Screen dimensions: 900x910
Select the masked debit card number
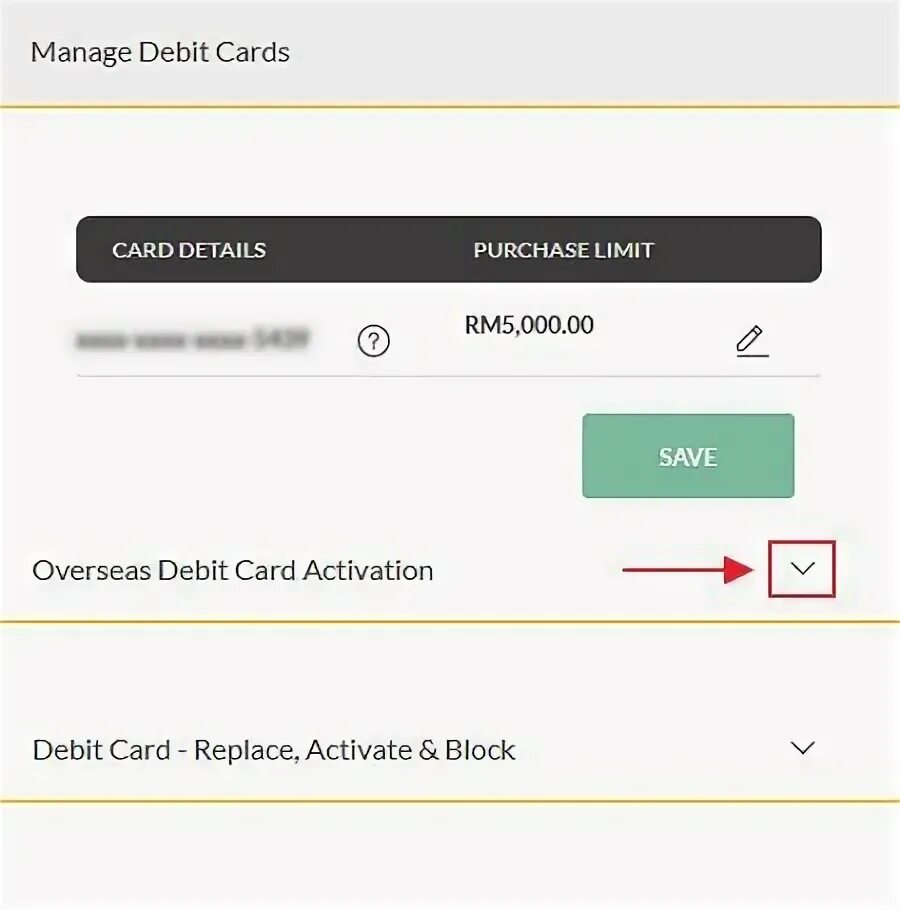pos(194,338)
